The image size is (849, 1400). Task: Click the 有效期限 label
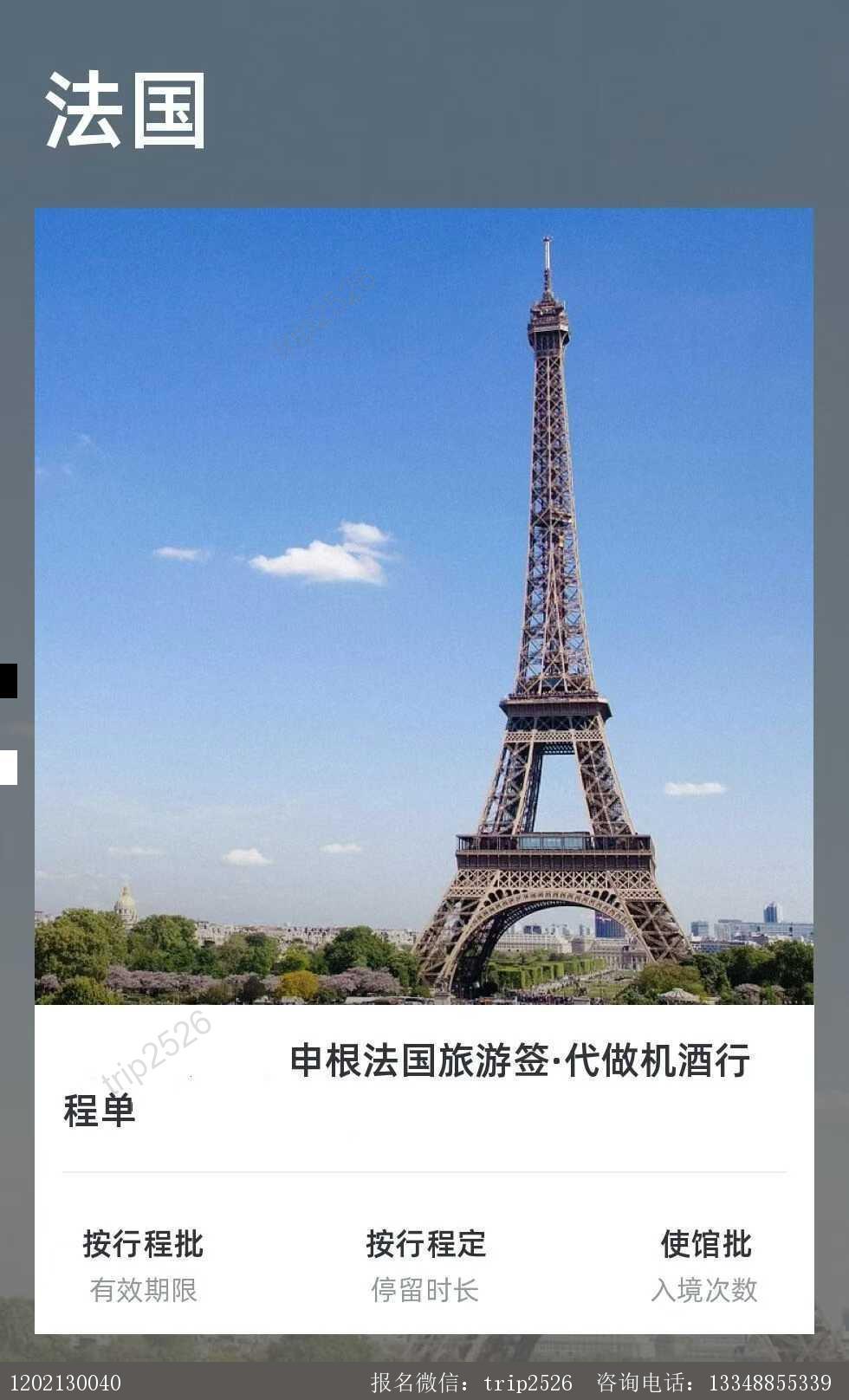[x=143, y=1291]
